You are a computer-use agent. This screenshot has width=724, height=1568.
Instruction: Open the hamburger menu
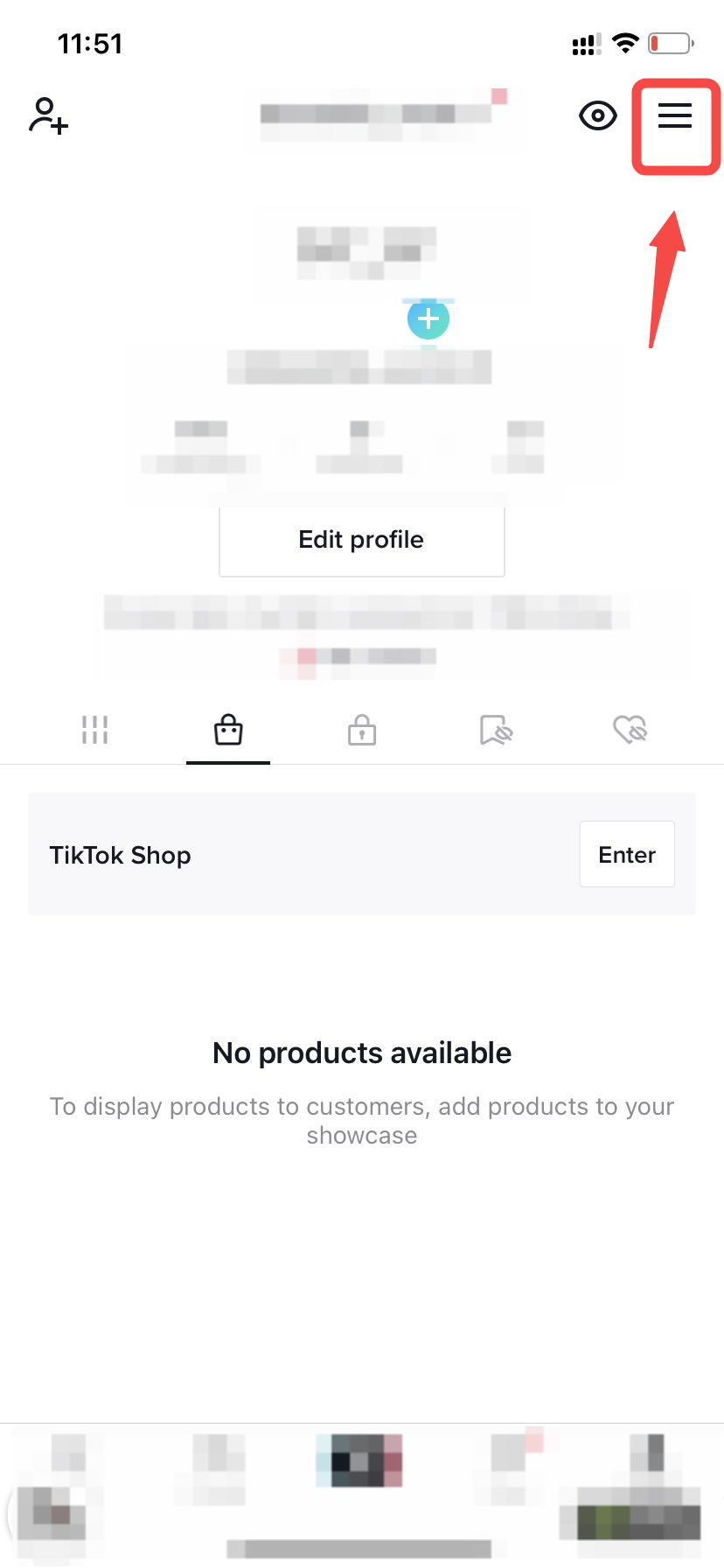tap(675, 115)
